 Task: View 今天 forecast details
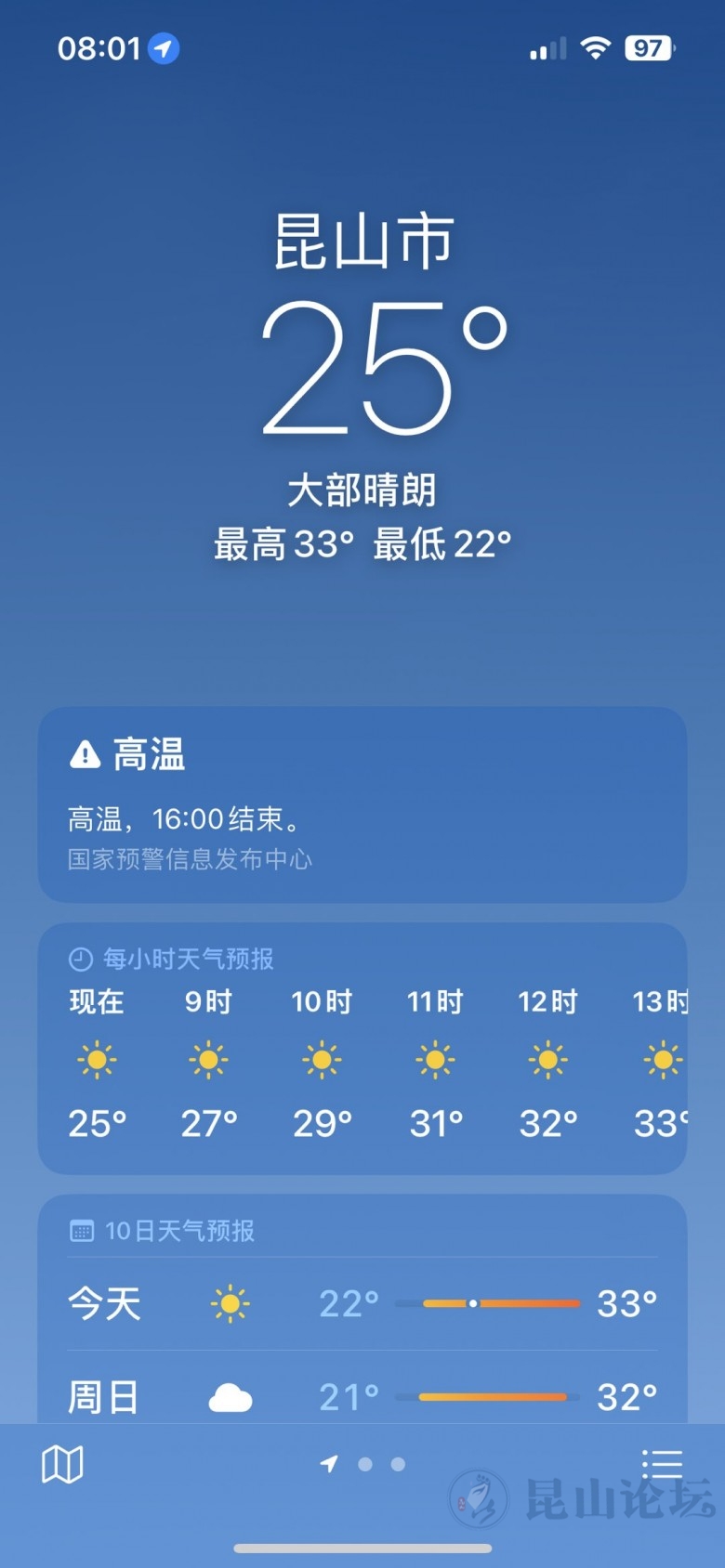tap(362, 1303)
